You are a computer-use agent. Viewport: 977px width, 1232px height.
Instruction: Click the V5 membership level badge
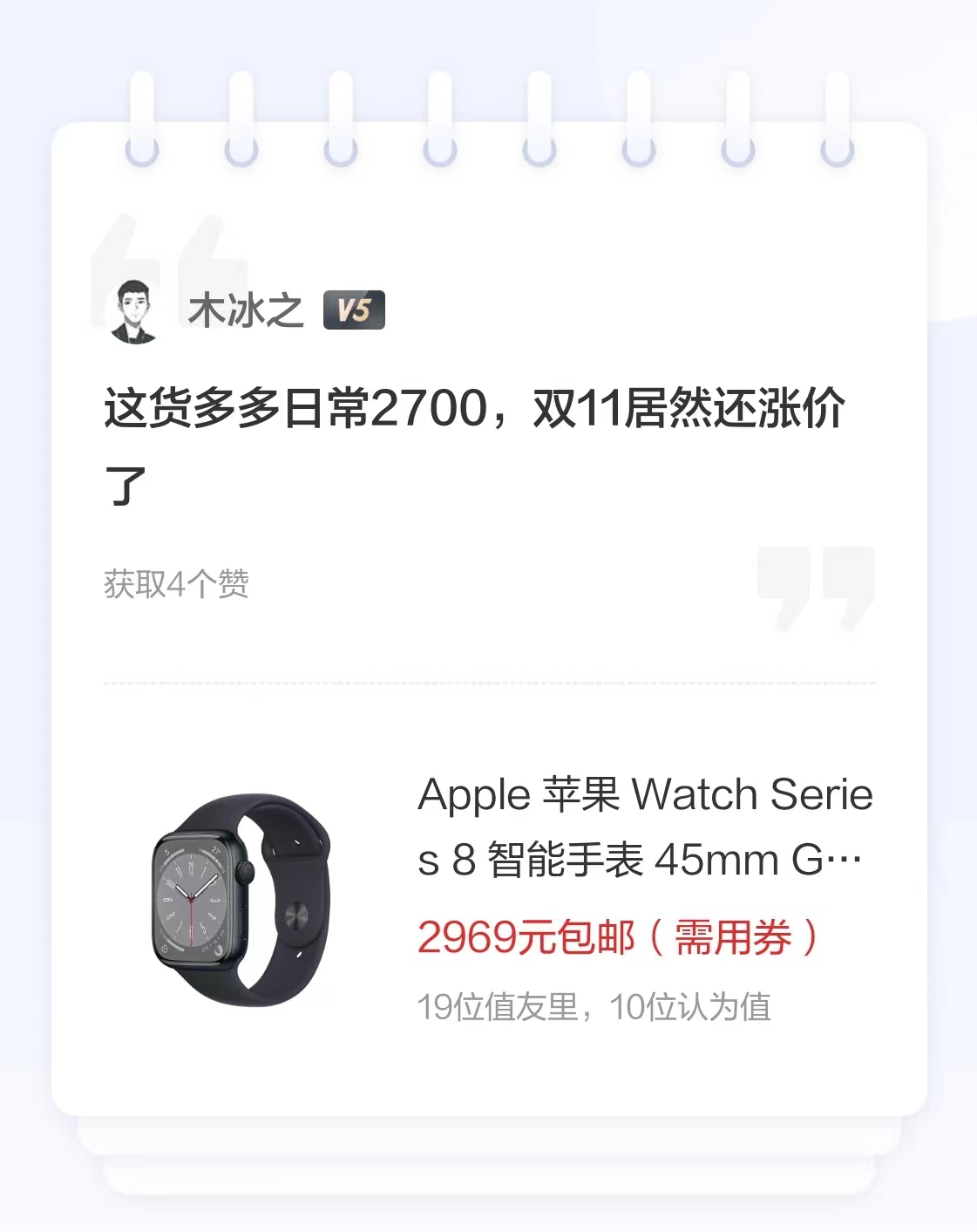pos(352,311)
